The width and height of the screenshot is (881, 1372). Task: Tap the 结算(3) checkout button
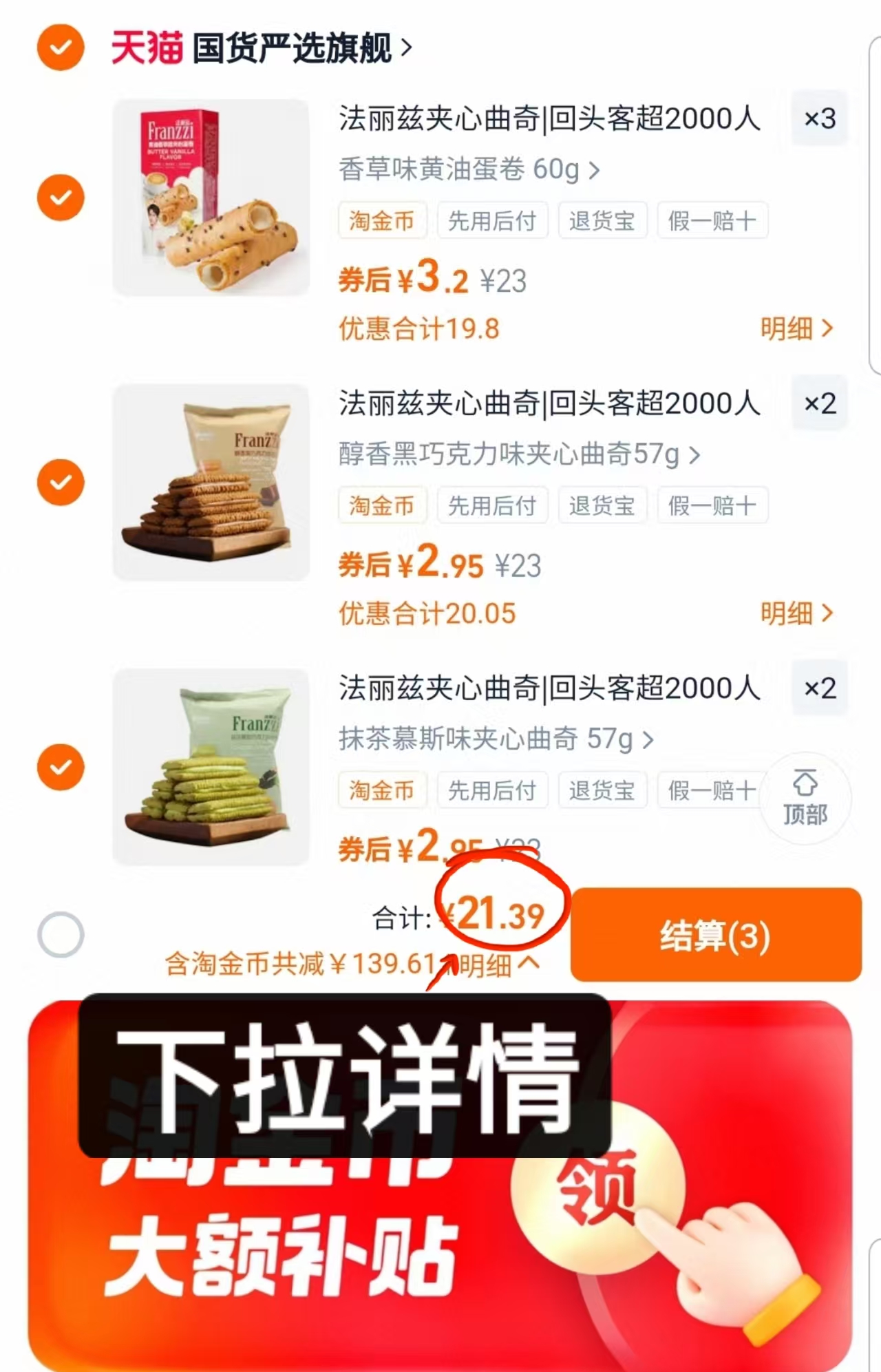pos(718,935)
